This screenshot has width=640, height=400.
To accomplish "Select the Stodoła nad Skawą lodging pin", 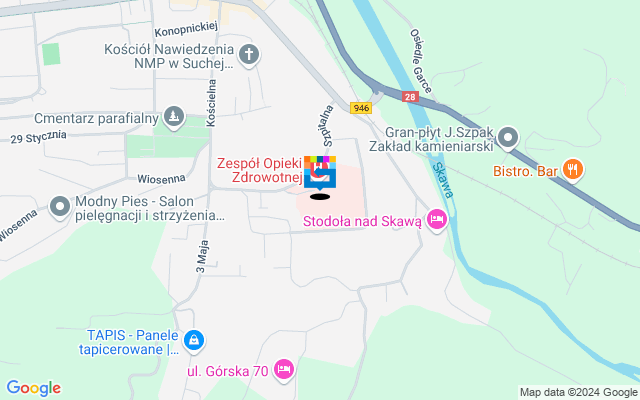I will [x=436, y=219].
